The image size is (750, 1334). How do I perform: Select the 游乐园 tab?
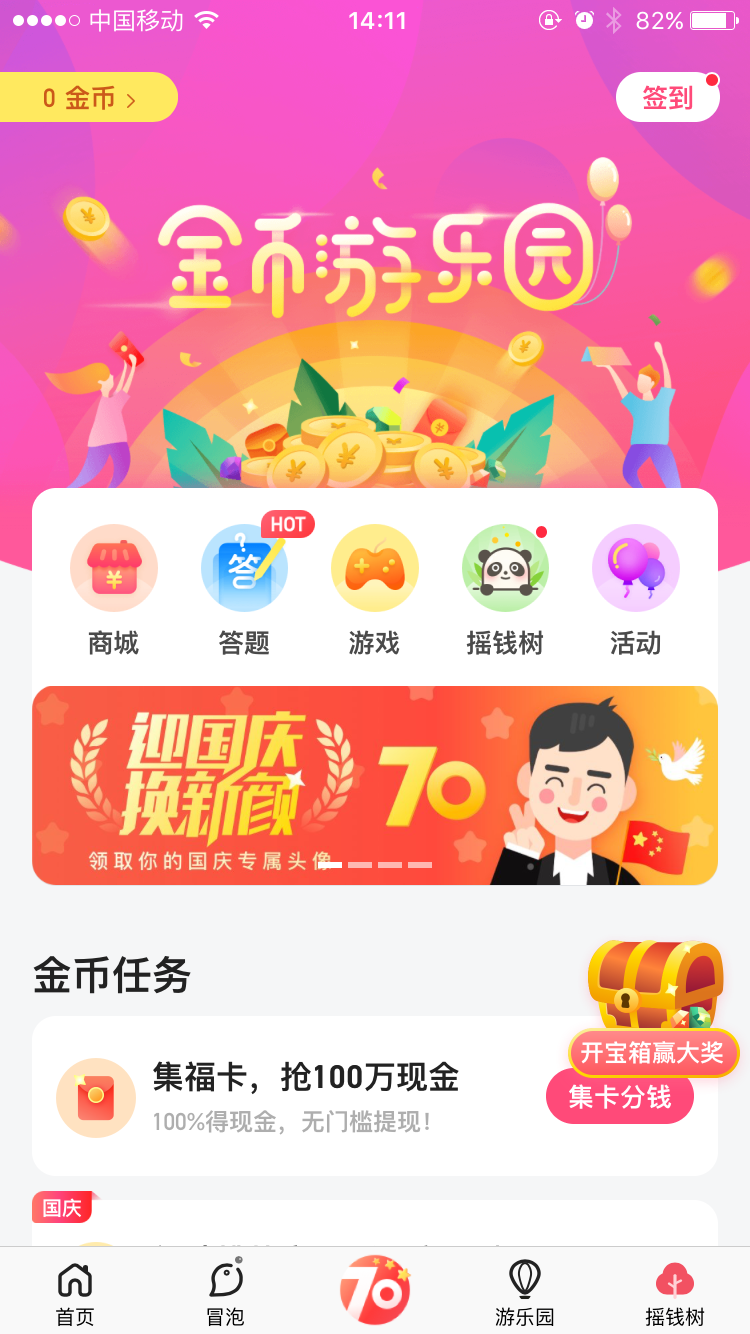tap(524, 1293)
